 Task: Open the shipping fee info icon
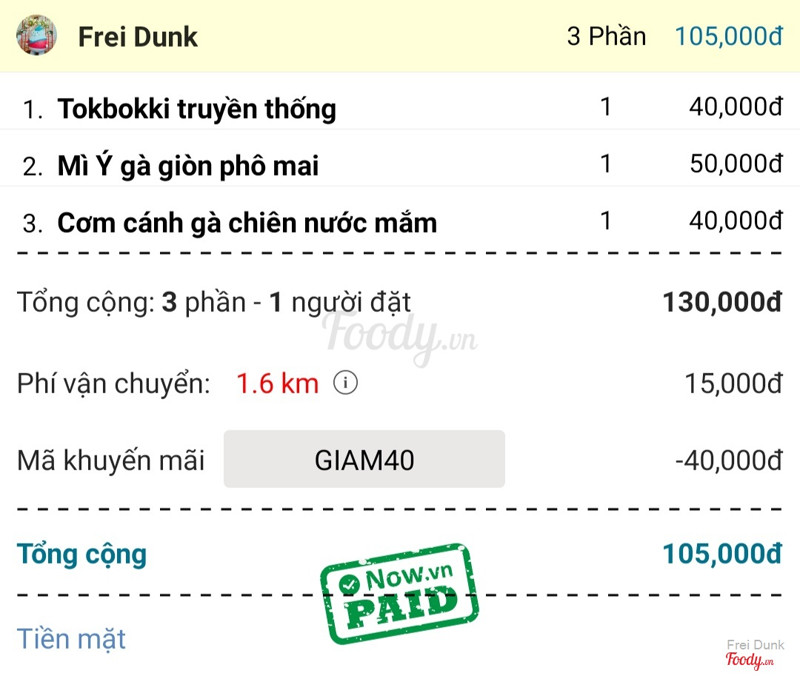pos(345,383)
